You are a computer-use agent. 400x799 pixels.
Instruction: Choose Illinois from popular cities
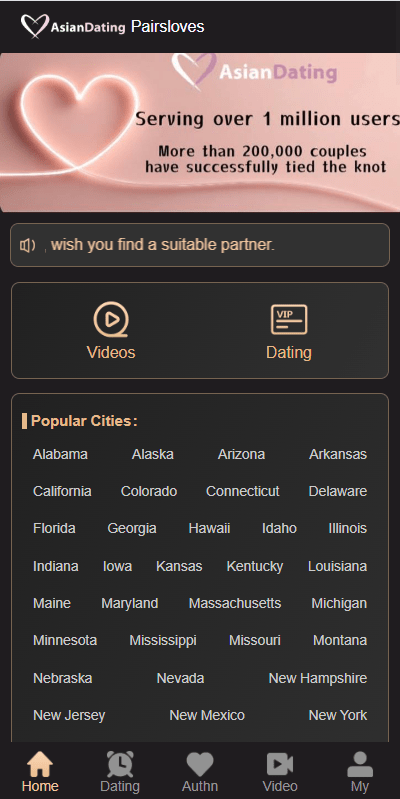pyautogui.click(x=348, y=528)
